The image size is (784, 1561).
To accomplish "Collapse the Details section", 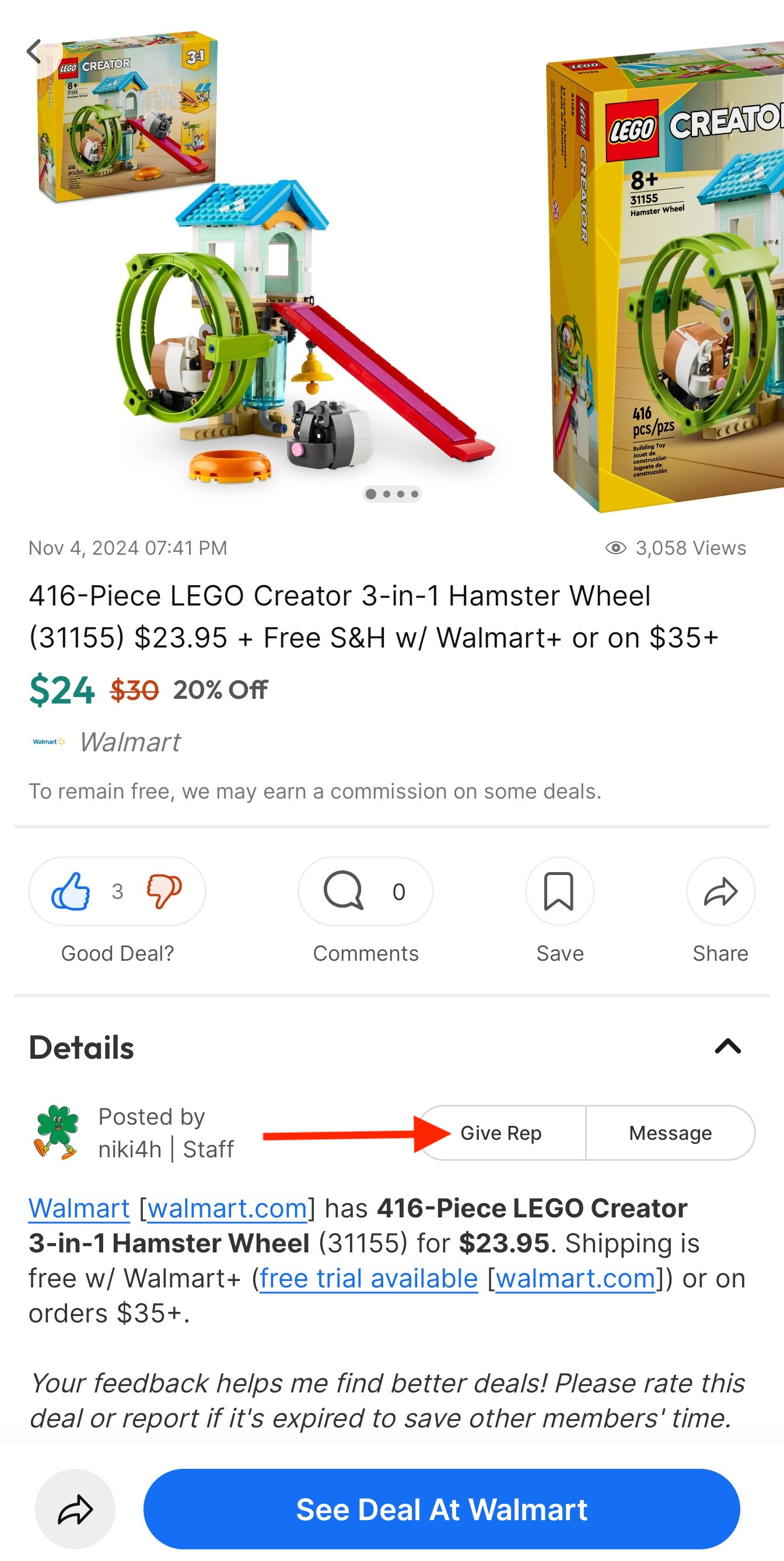I will [727, 1046].
